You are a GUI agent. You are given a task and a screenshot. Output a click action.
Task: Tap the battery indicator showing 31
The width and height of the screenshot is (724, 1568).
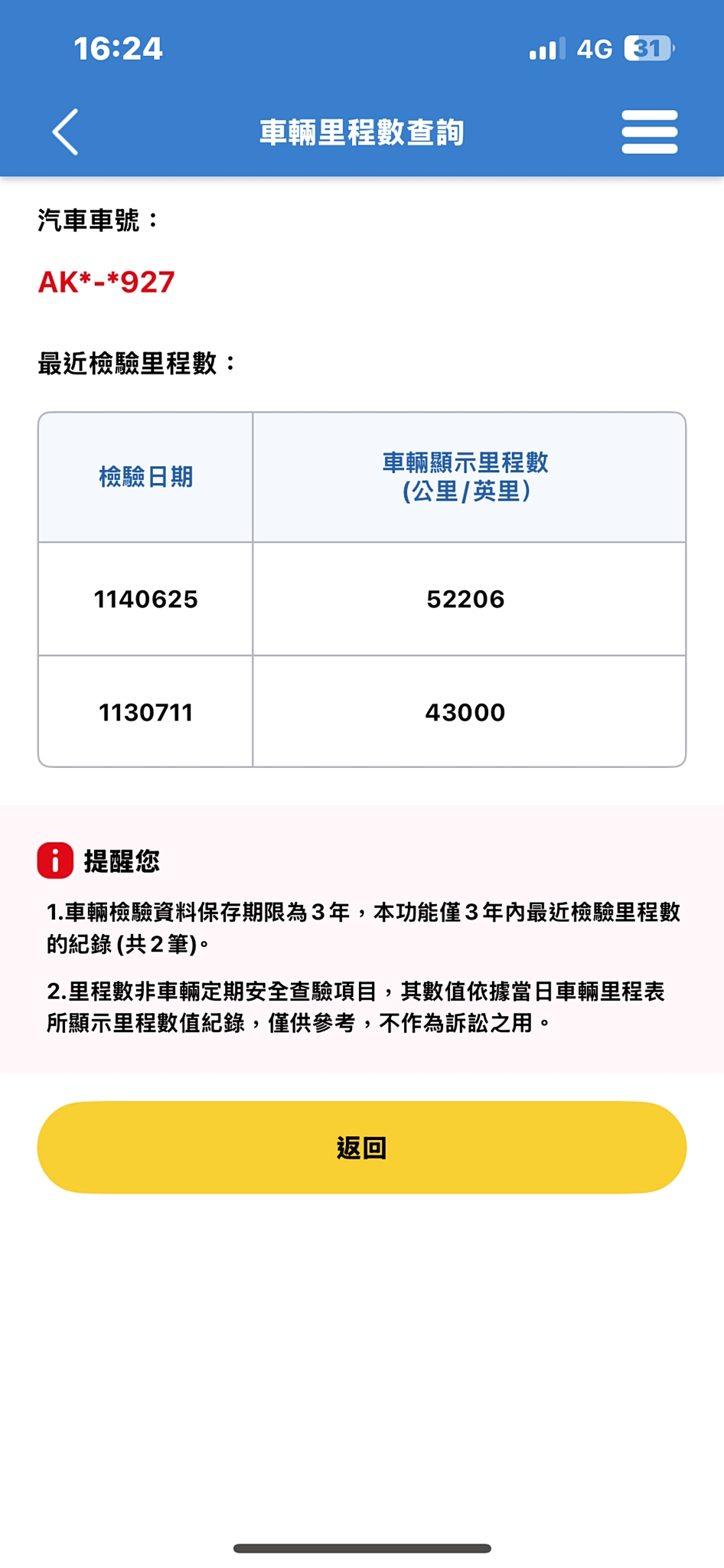(x=647, y=47)
